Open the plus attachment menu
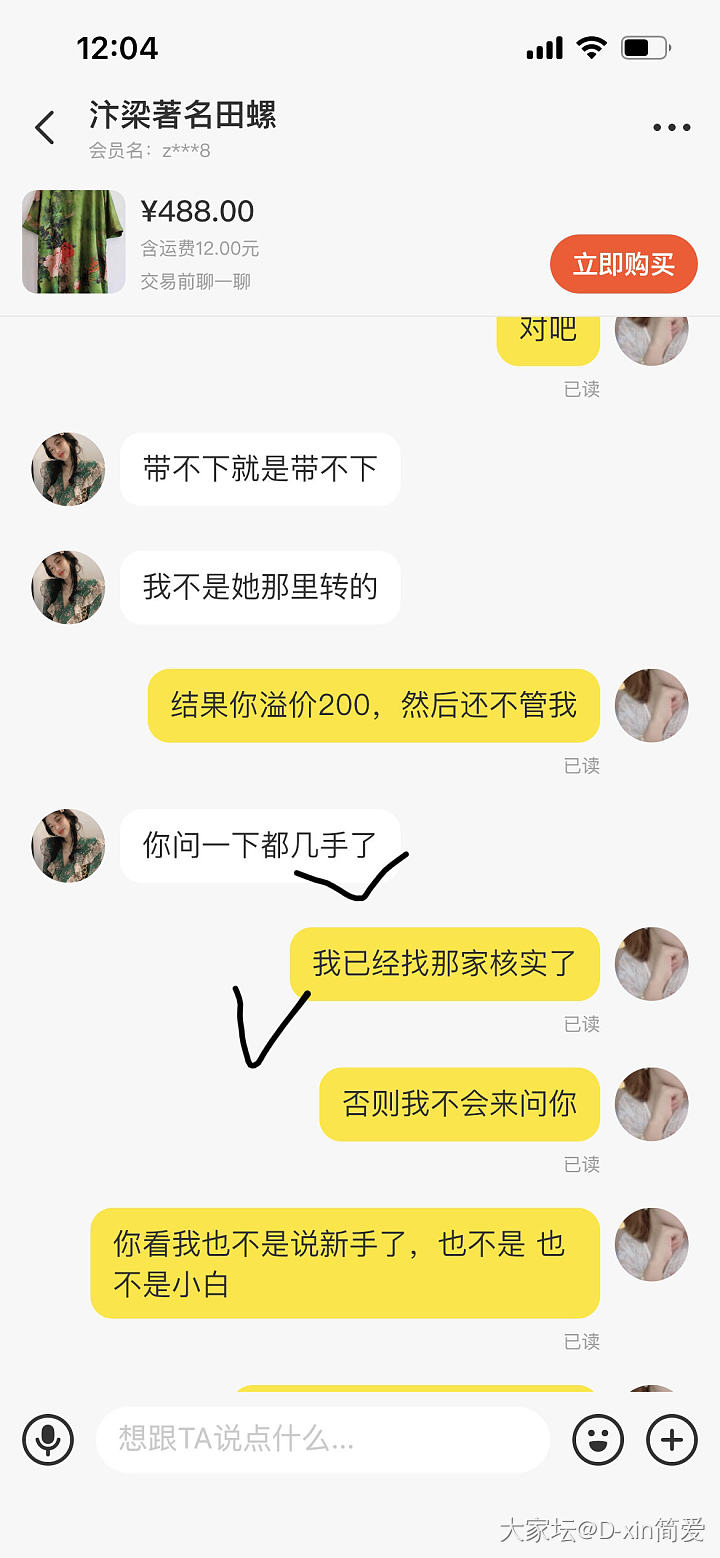The height and width of the screenshot is (1558, 720). [672, 1440]
